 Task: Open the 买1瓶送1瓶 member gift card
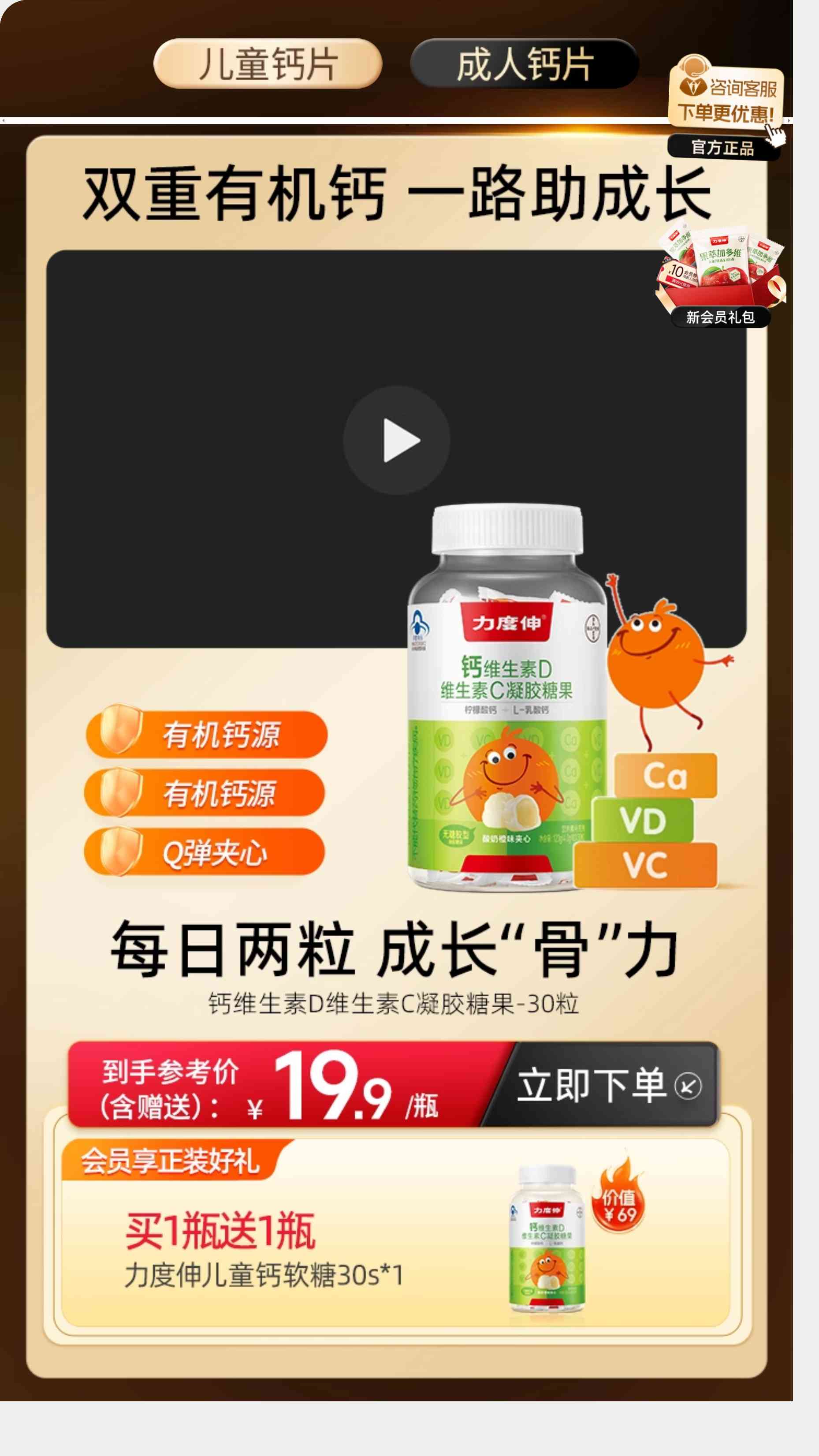(396, 1238)
